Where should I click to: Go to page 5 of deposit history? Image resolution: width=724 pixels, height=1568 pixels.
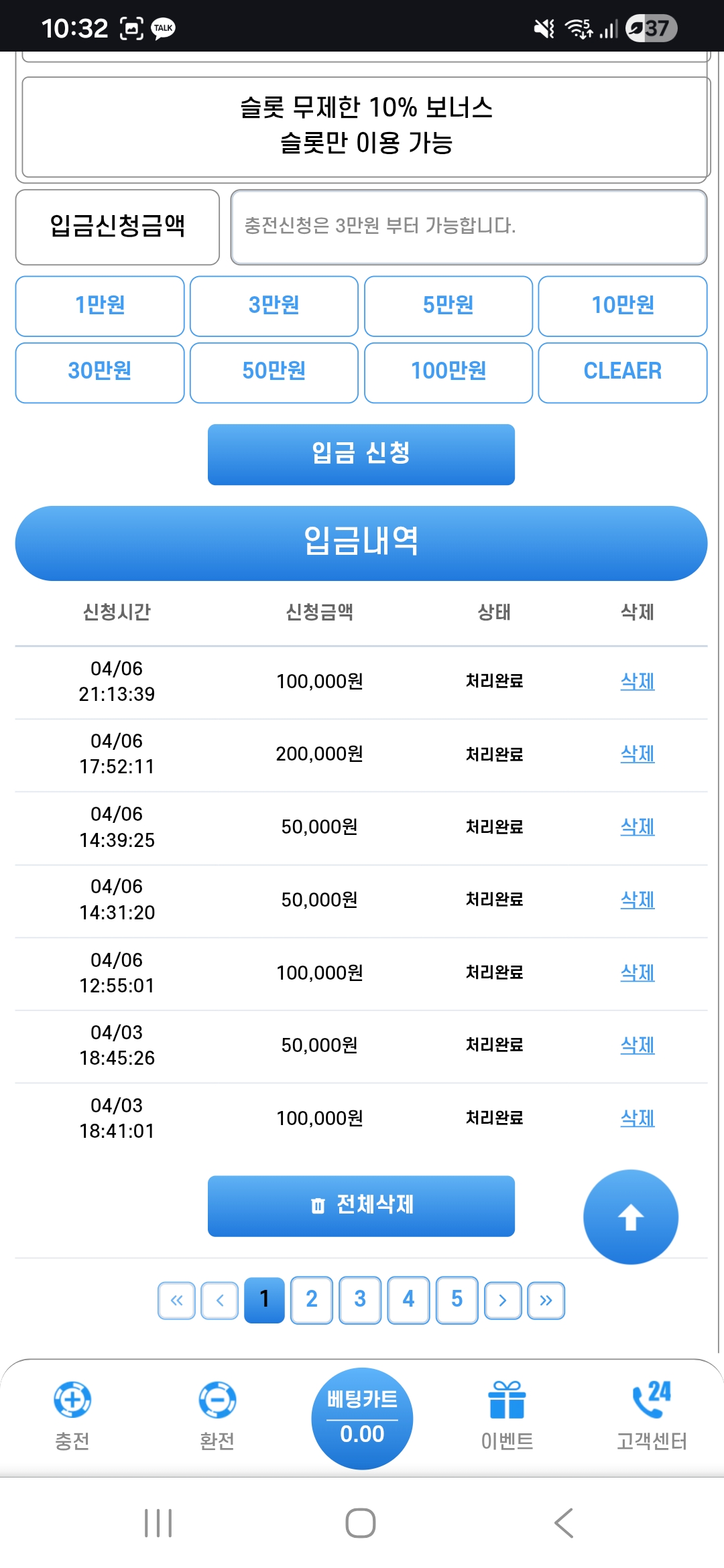pos(457,1300)
